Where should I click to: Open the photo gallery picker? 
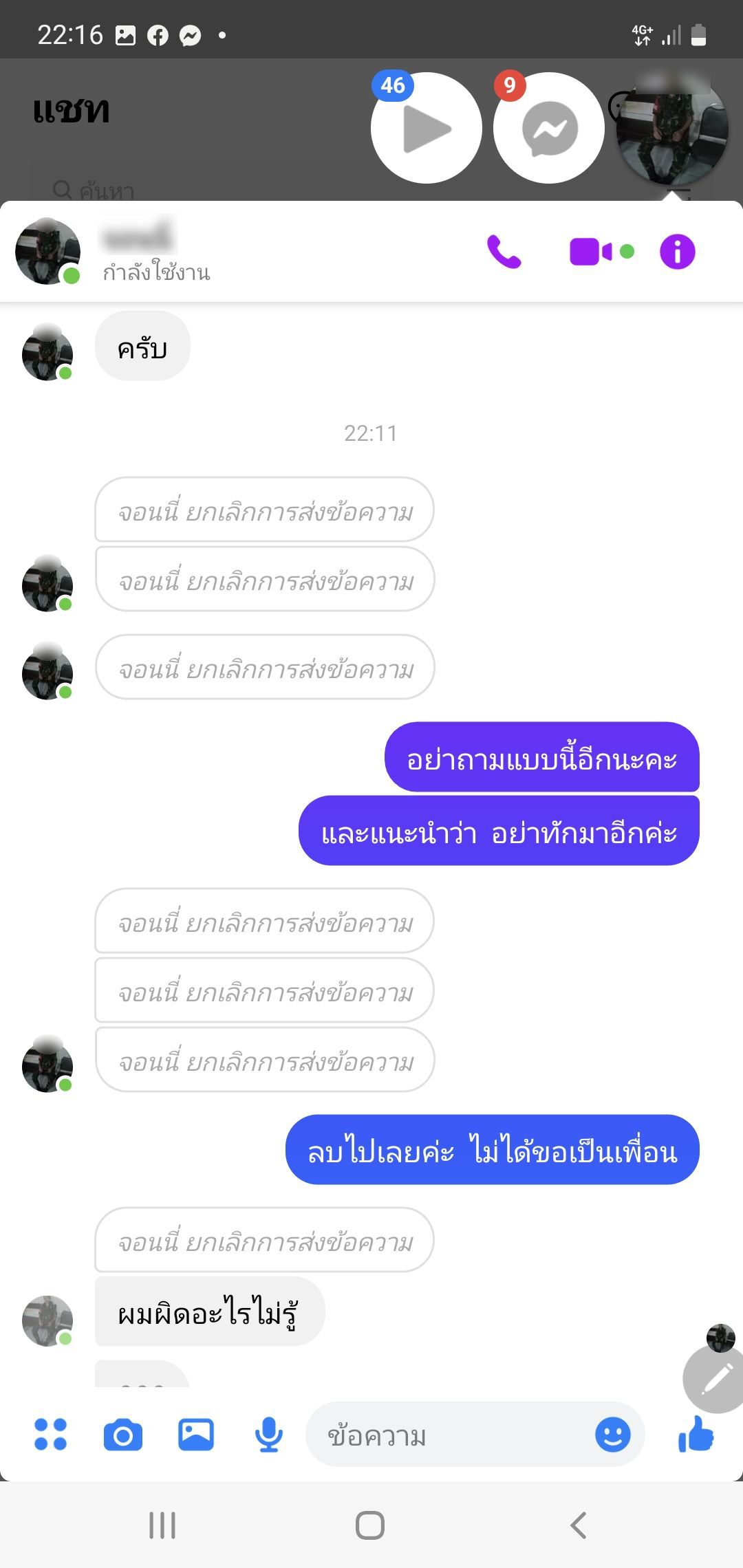pos(196,1435)
